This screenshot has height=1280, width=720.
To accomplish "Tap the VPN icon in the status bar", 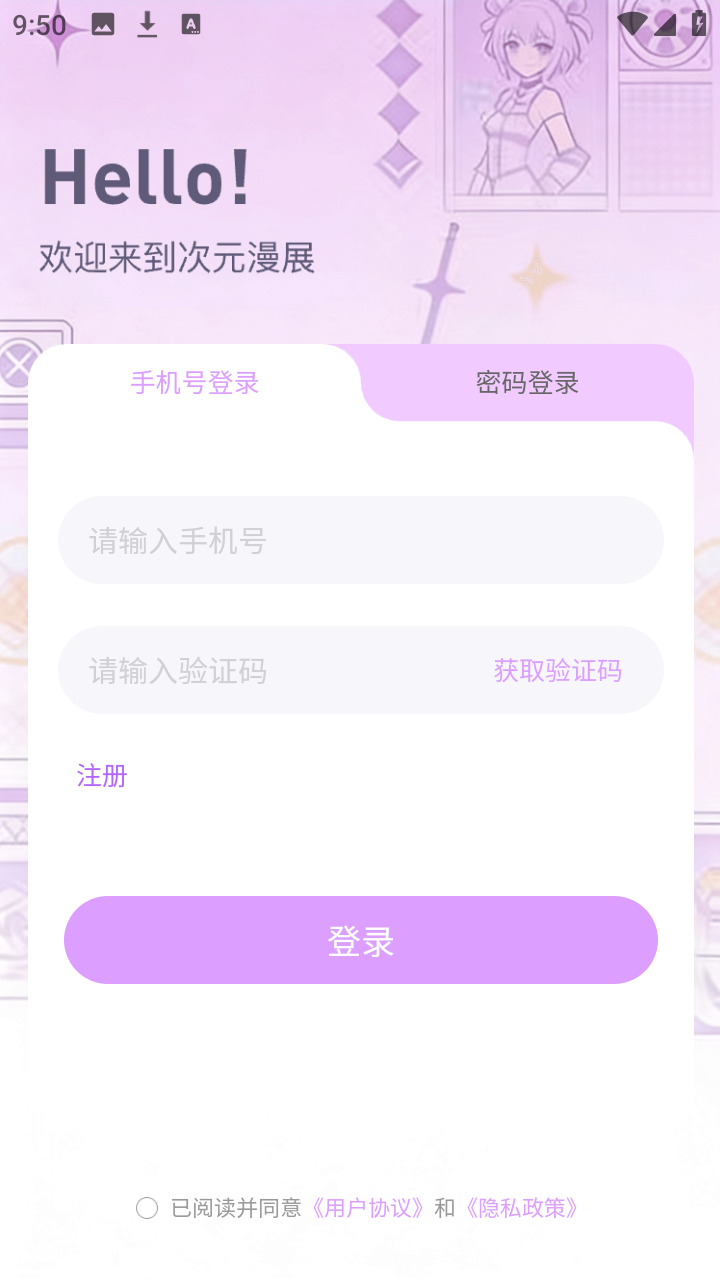I will tap(634, 24).
